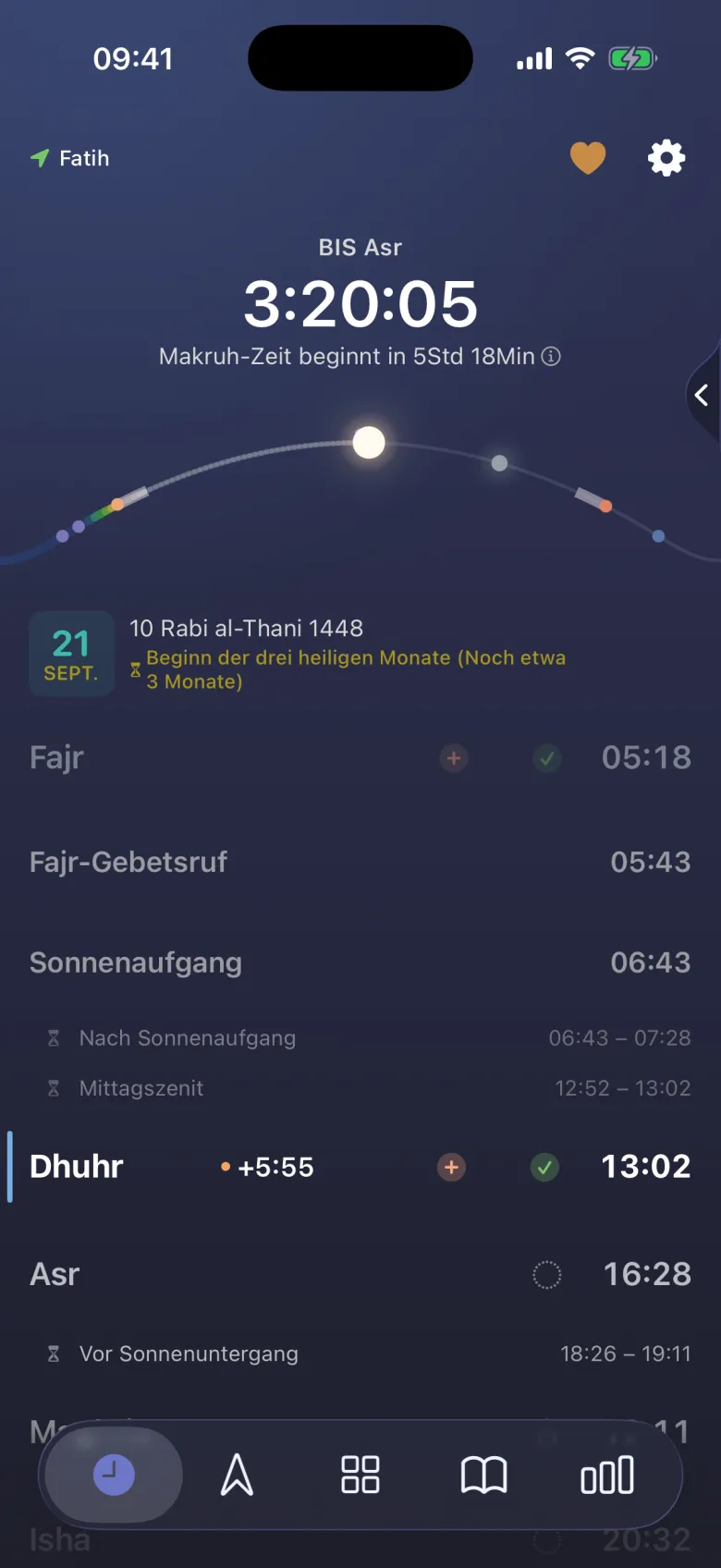Toggle the Dhuhr prayer checkmark
This screenshot has height=1568, width=721.
[545, 1167]
